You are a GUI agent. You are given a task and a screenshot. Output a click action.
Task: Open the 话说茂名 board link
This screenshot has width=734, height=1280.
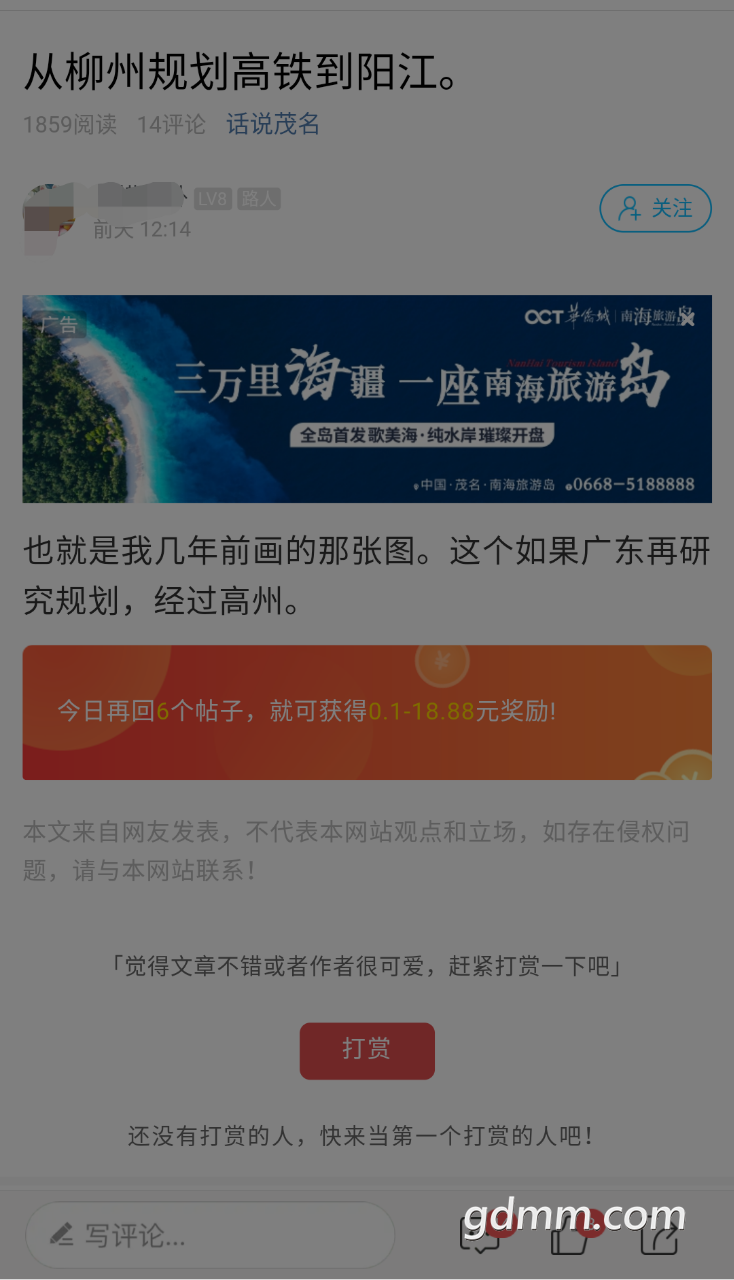pyautogui.click(x=273, y=124)
